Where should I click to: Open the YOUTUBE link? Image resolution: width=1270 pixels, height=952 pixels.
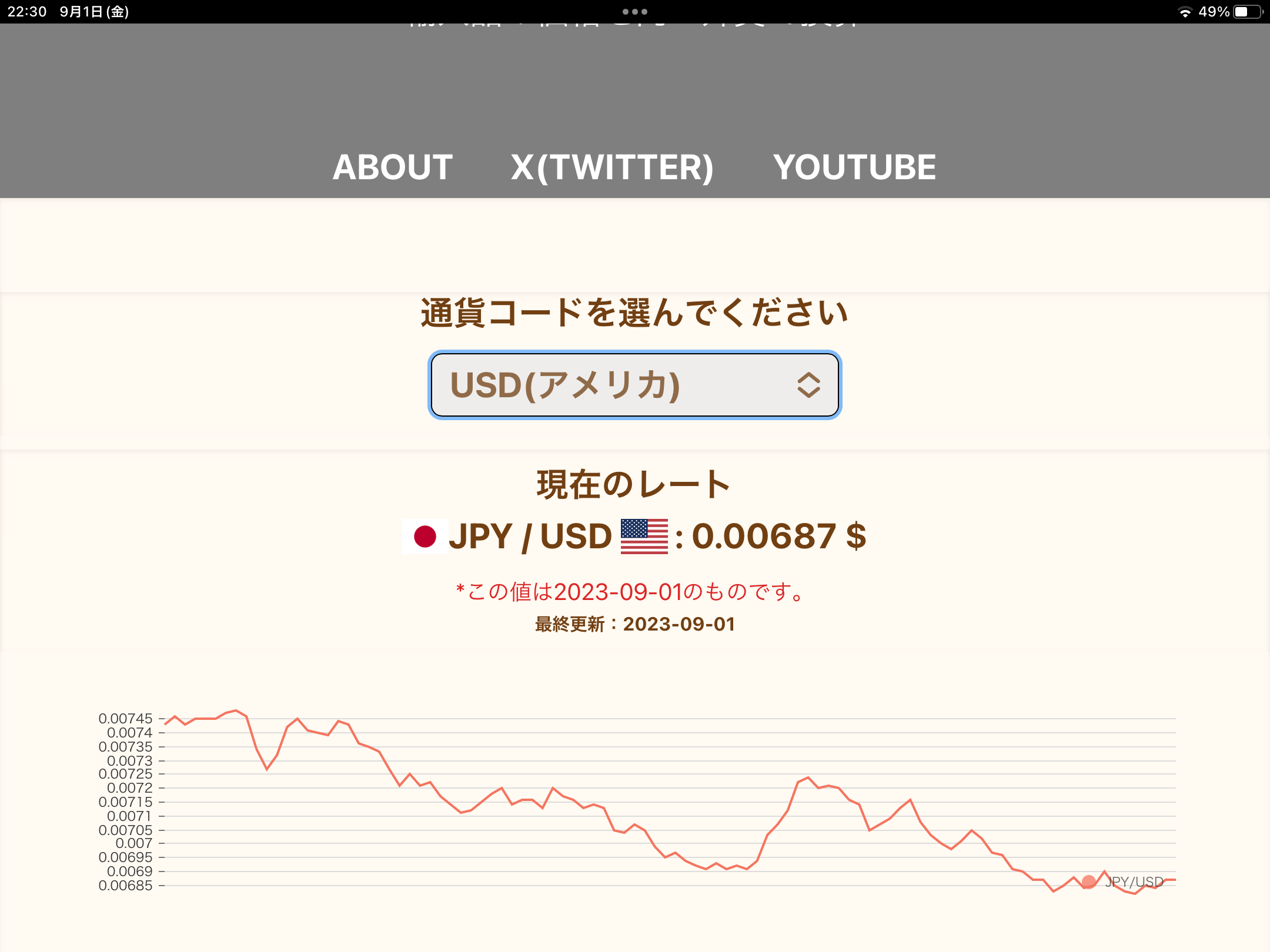(x=854, y=167)
